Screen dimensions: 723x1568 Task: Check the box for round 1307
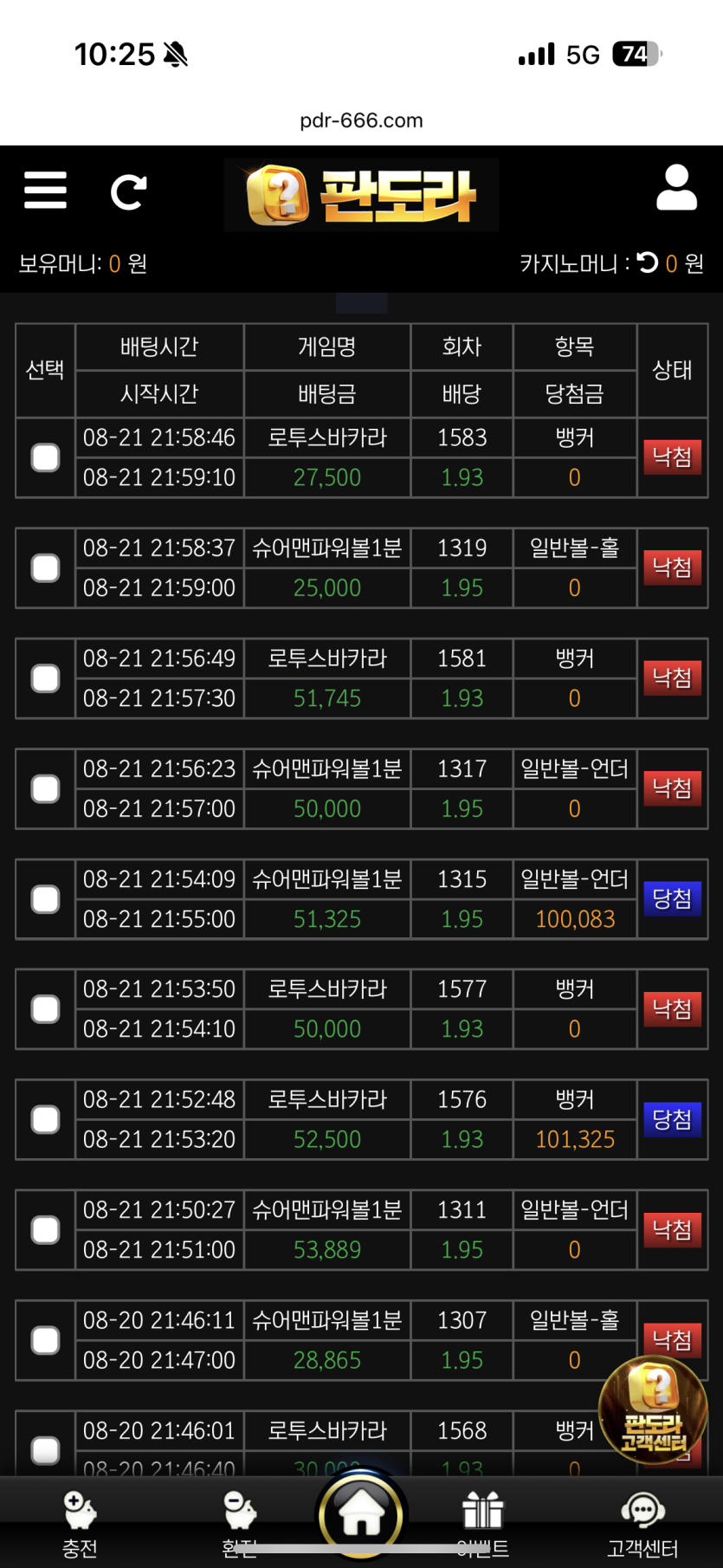click(x=45, y=1340)
